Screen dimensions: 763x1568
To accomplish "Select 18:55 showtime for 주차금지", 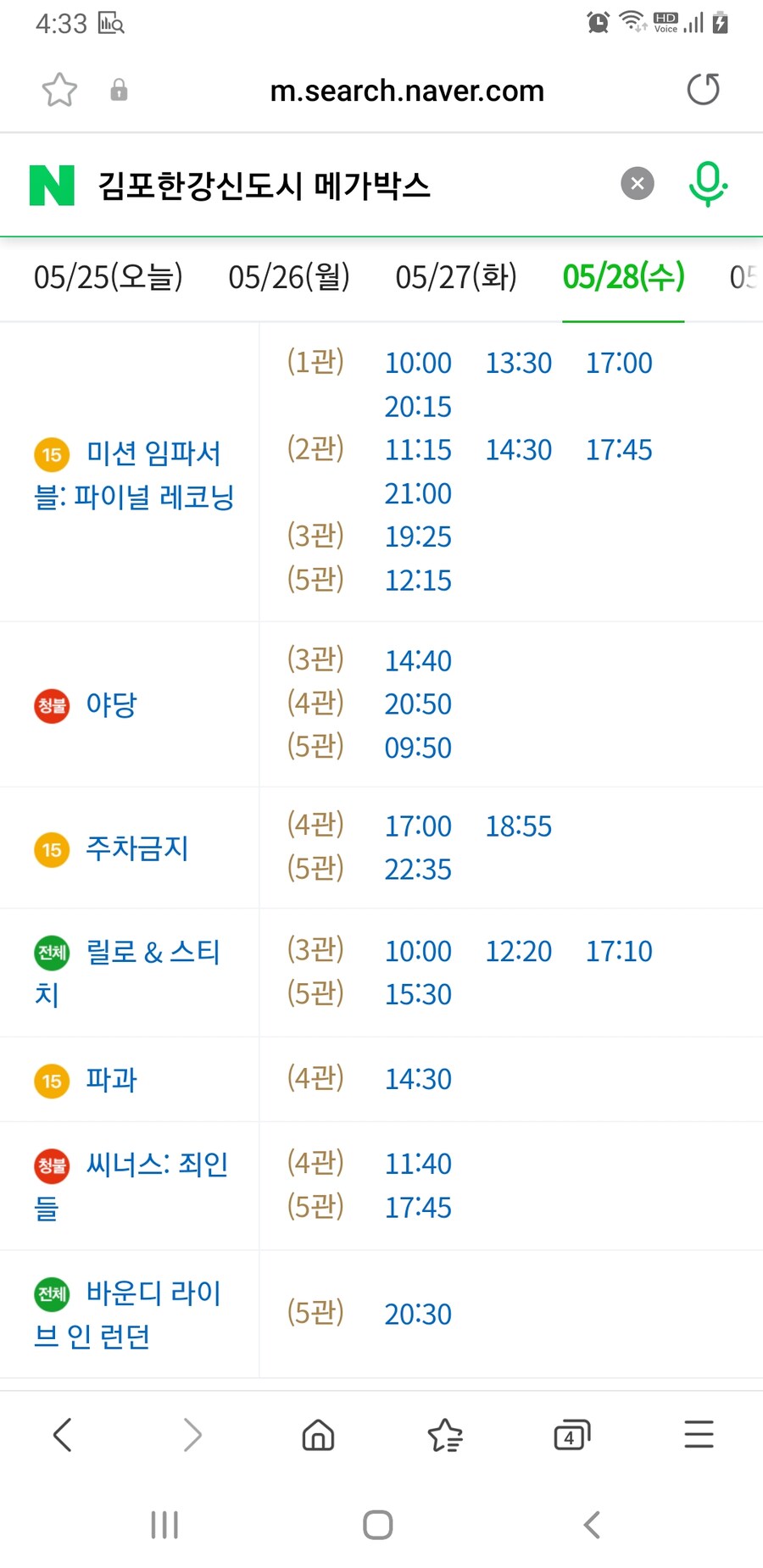I will tap(518, 826).
